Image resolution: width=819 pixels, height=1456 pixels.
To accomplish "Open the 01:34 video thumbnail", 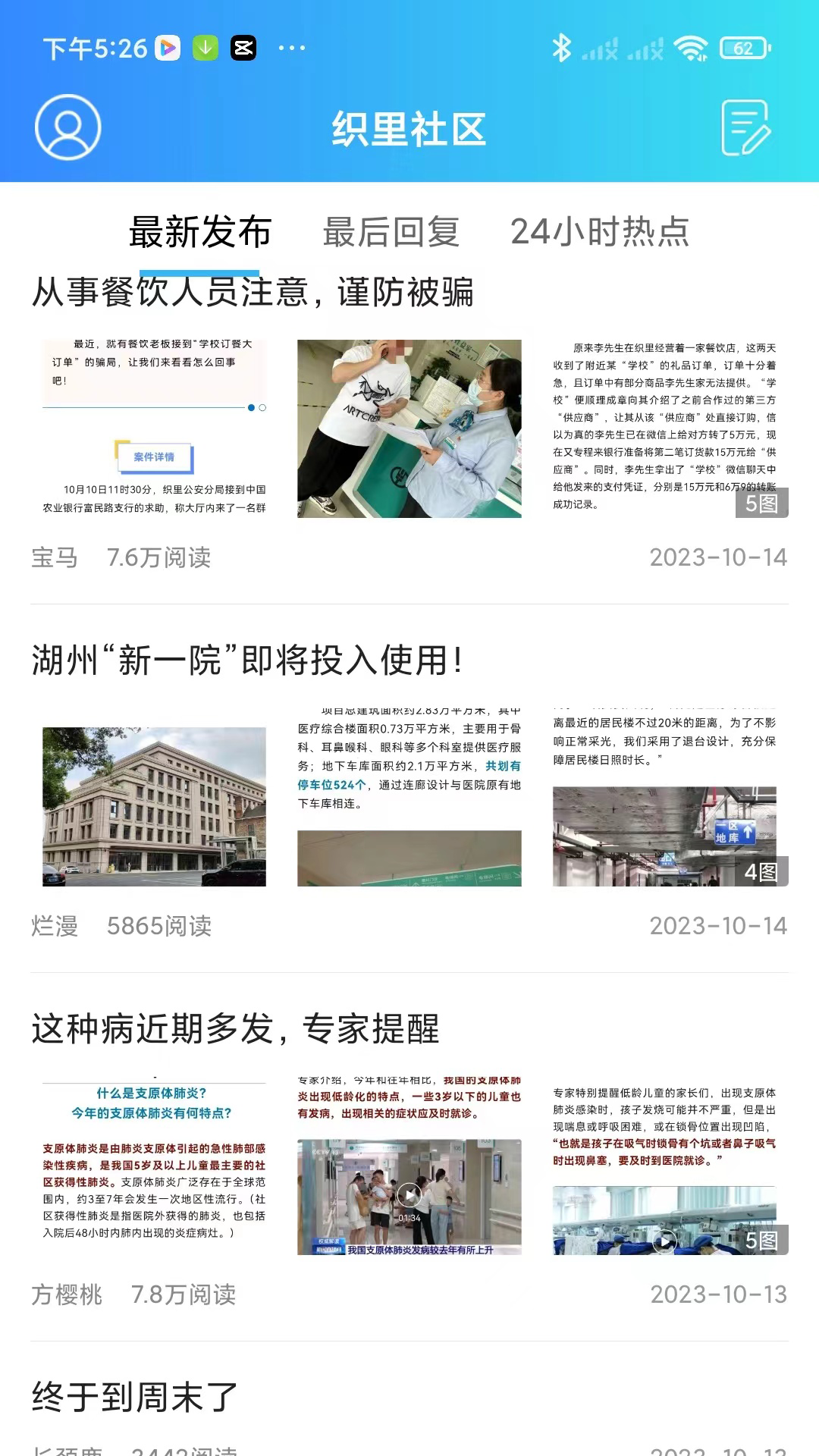I will click(x=409, y=1196).
